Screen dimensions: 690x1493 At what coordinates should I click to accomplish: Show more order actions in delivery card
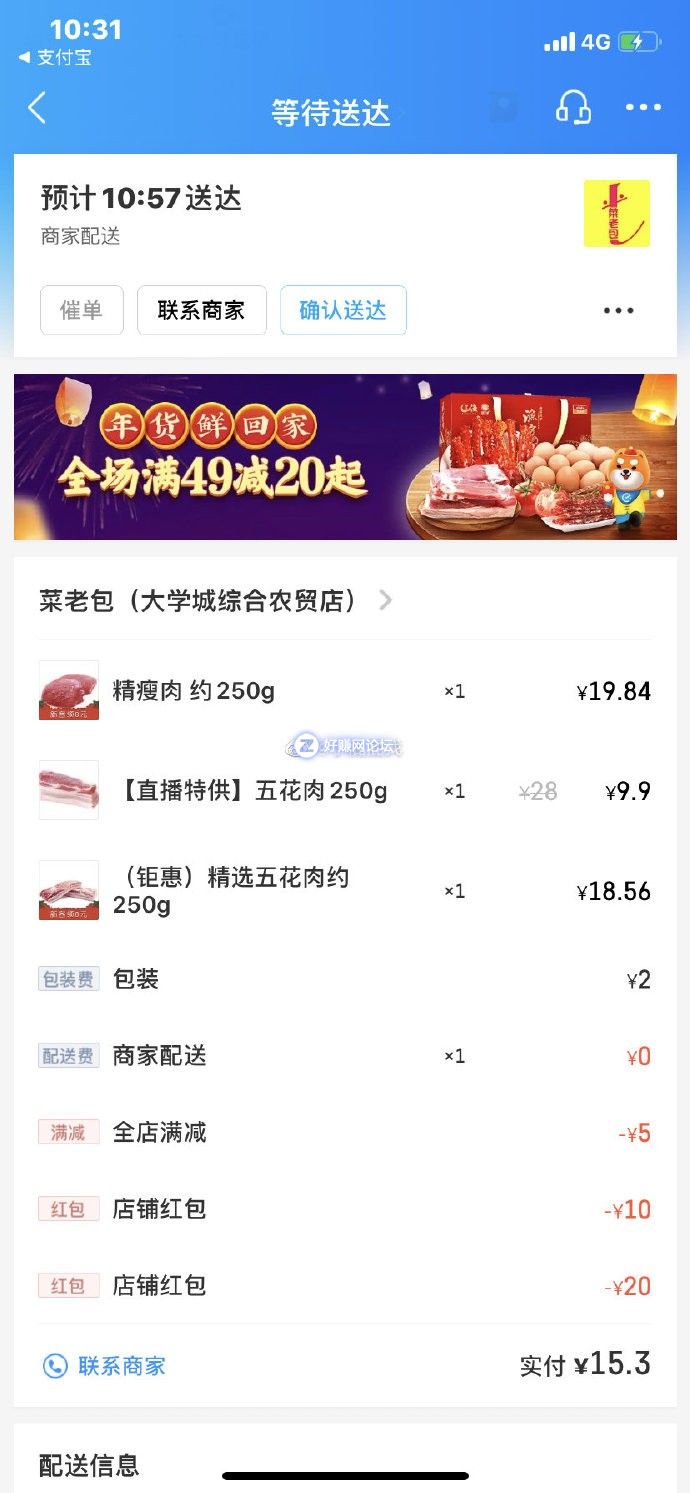618,311
